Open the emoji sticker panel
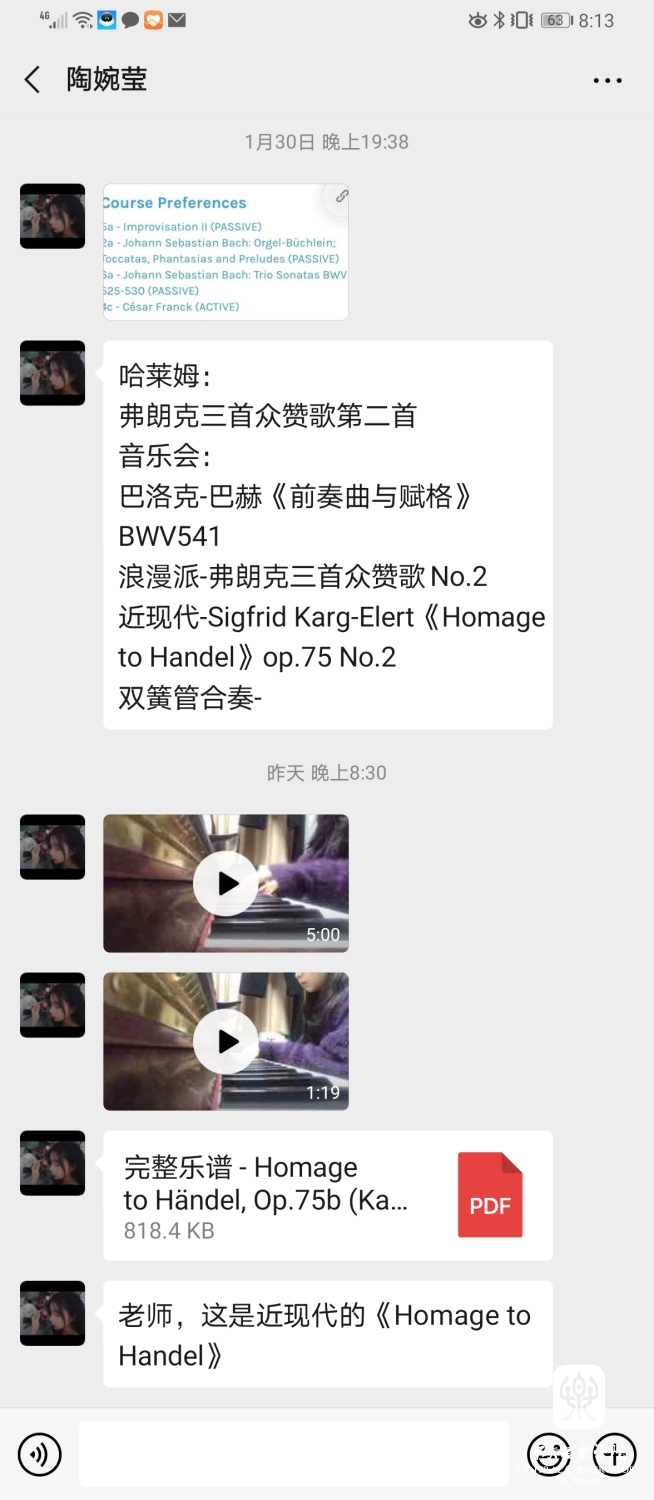 coord(548,1453)
